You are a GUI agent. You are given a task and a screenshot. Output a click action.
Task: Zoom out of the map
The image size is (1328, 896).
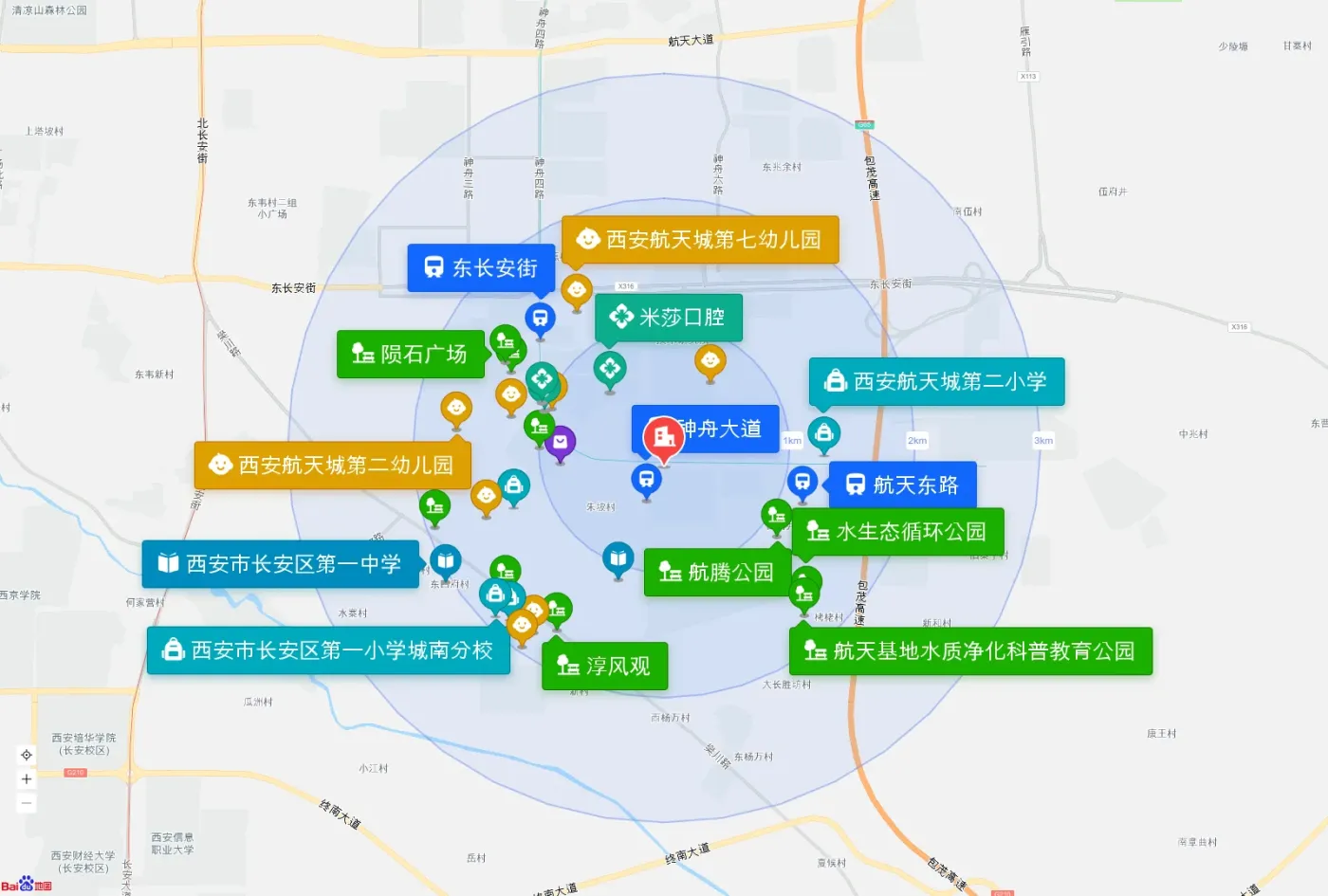(x=27, y=803)
